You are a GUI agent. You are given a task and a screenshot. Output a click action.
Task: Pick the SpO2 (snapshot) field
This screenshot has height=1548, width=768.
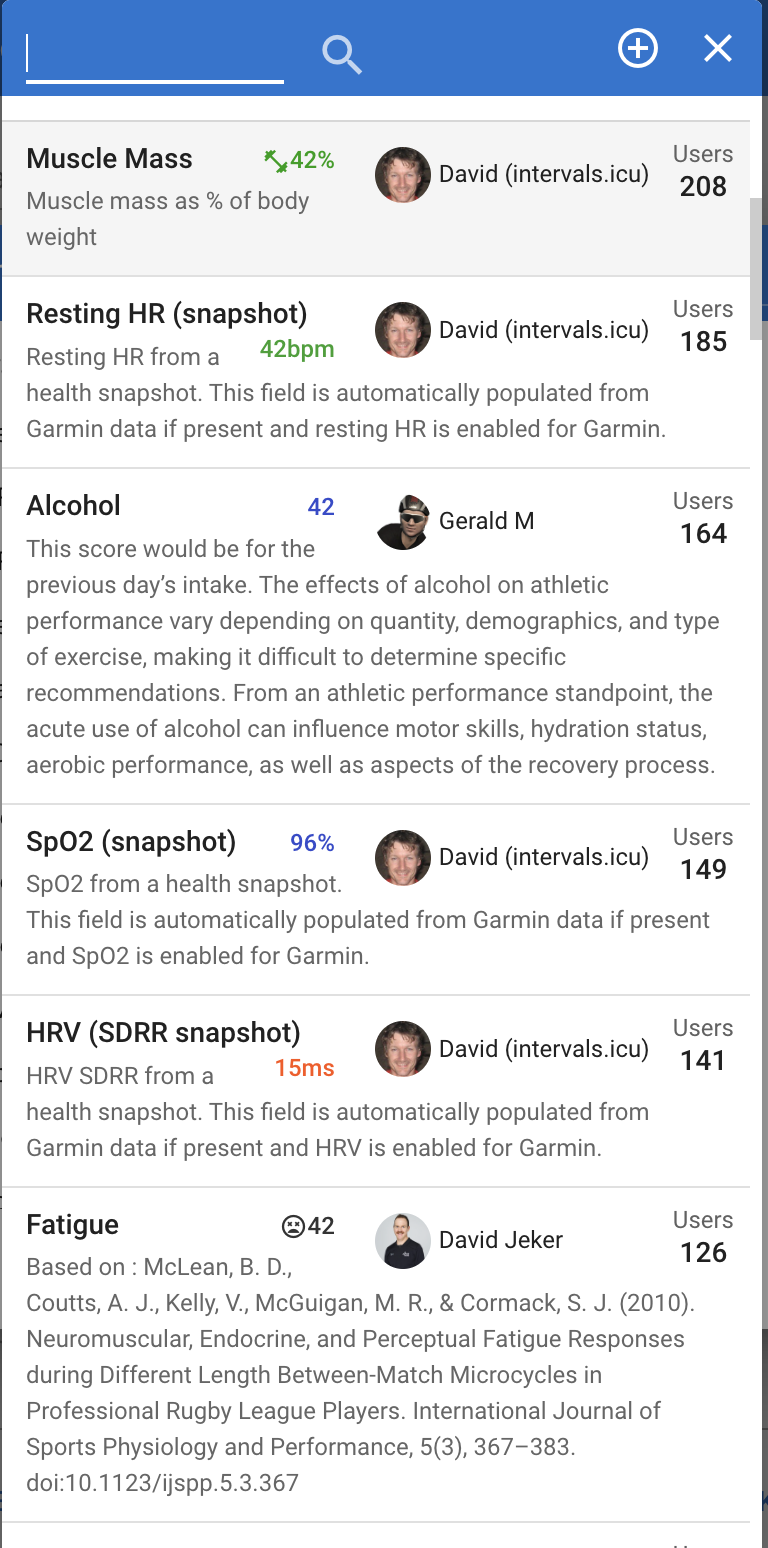(x=131, y=842)
